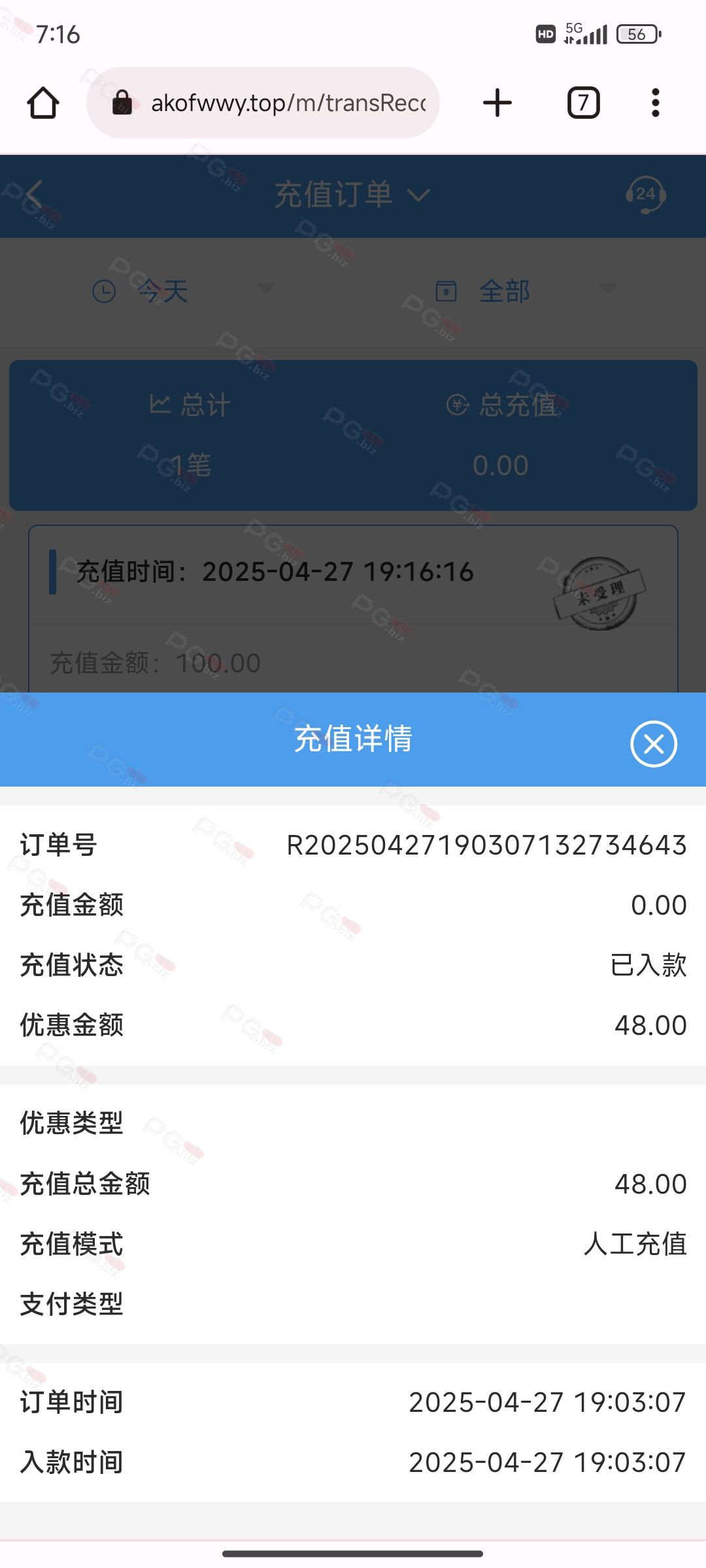
Task: Close the 充值详情 detail sheet
Action: 653,743
